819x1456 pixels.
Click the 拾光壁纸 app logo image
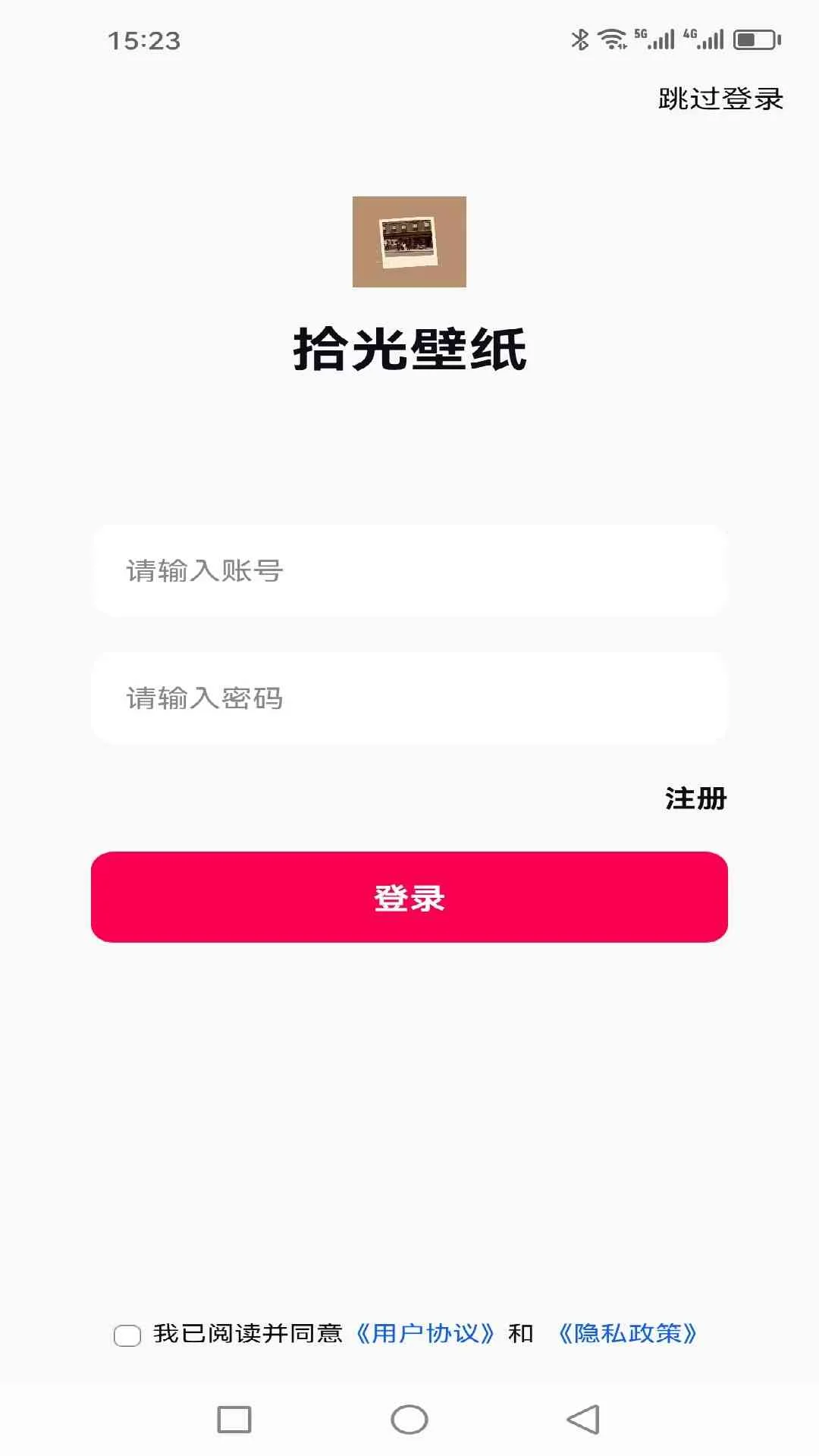tap(409, 241)
